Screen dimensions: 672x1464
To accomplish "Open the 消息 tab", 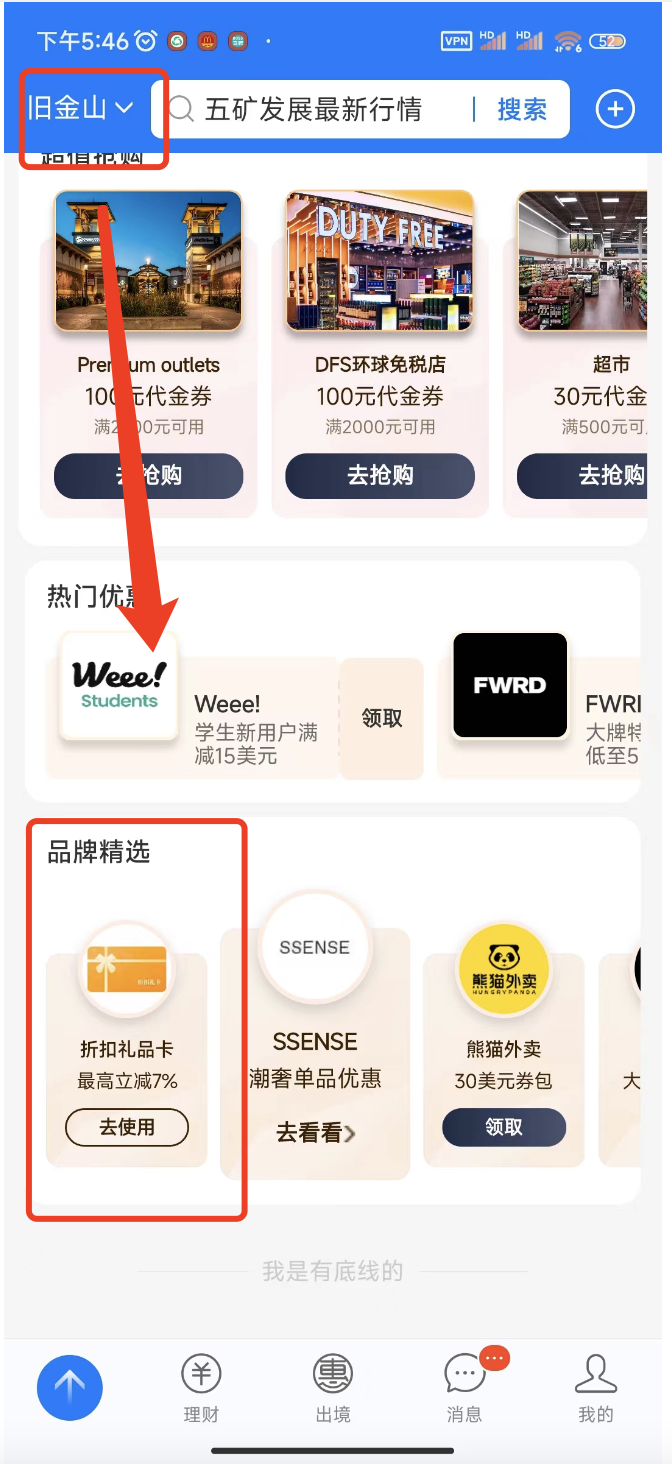I will (464, 1388).
